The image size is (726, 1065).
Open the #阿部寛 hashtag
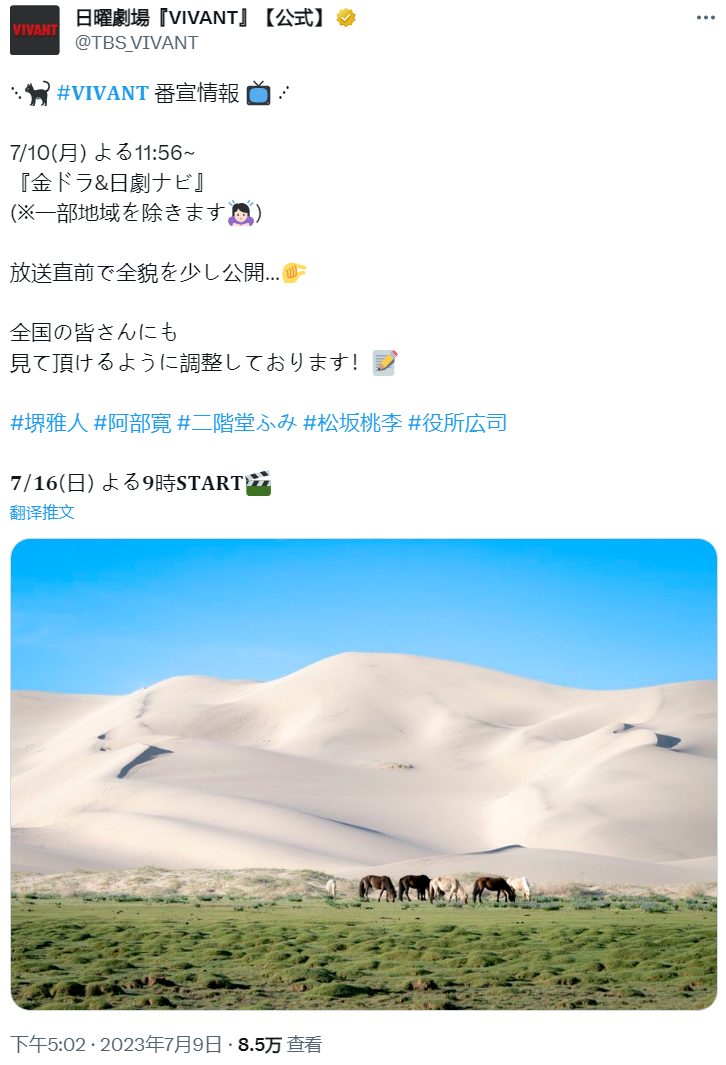(x=132, y=423)
